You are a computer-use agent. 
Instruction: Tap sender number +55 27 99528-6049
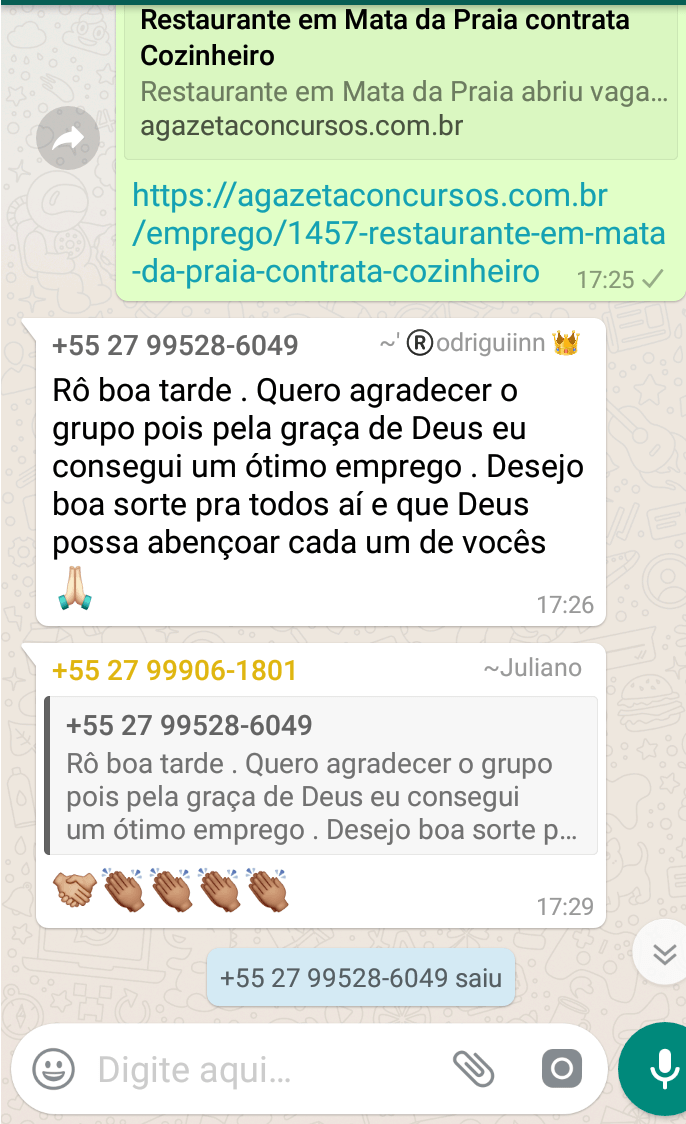[175, 346]
